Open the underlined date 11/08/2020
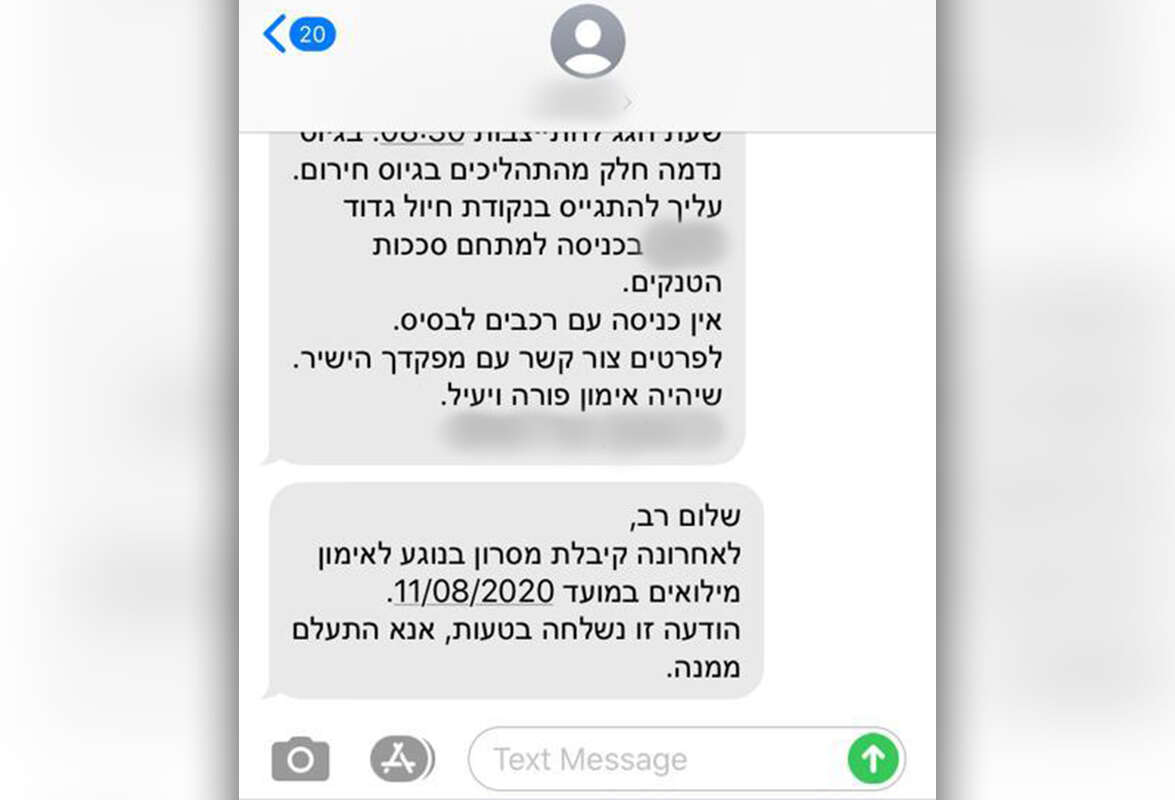Screen dimensions: 1175x800 [x=474, y=592]
